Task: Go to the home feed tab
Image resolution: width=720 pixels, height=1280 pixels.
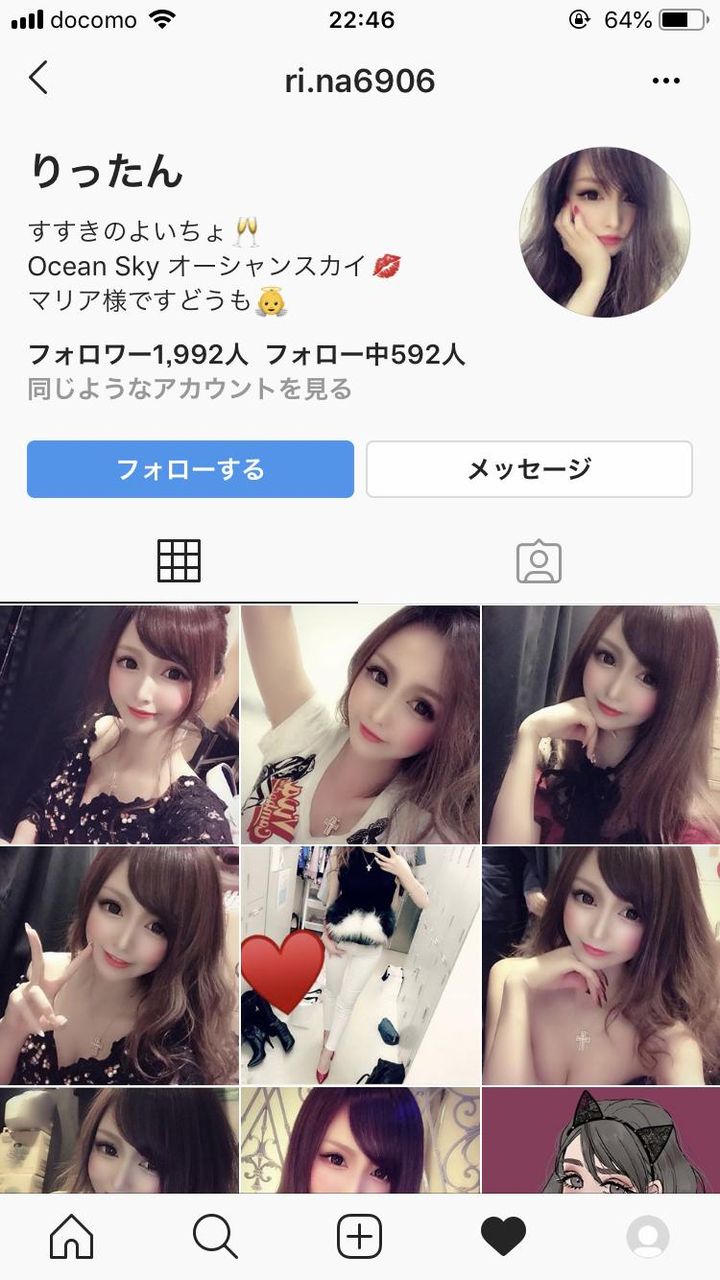Action: coord(72,1237)
